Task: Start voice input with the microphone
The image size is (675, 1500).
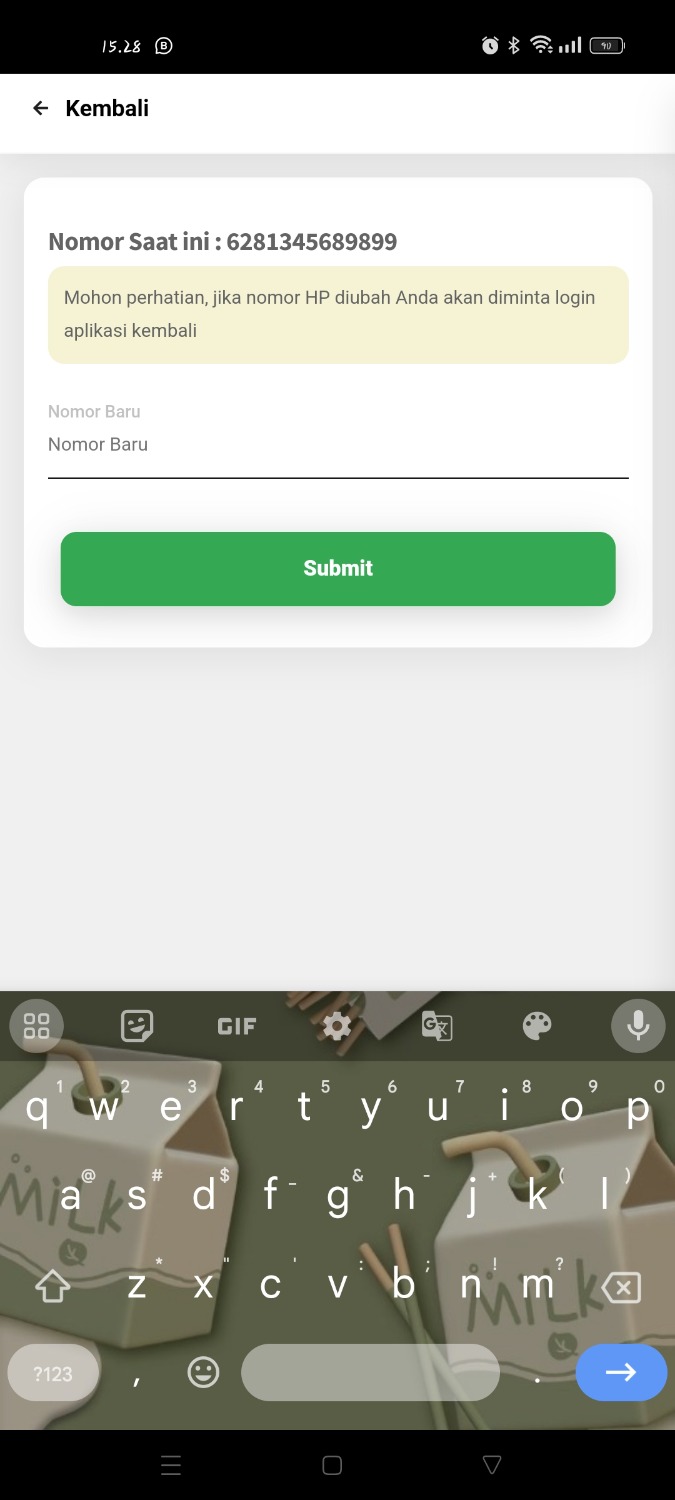Action: coord(638,1026)
